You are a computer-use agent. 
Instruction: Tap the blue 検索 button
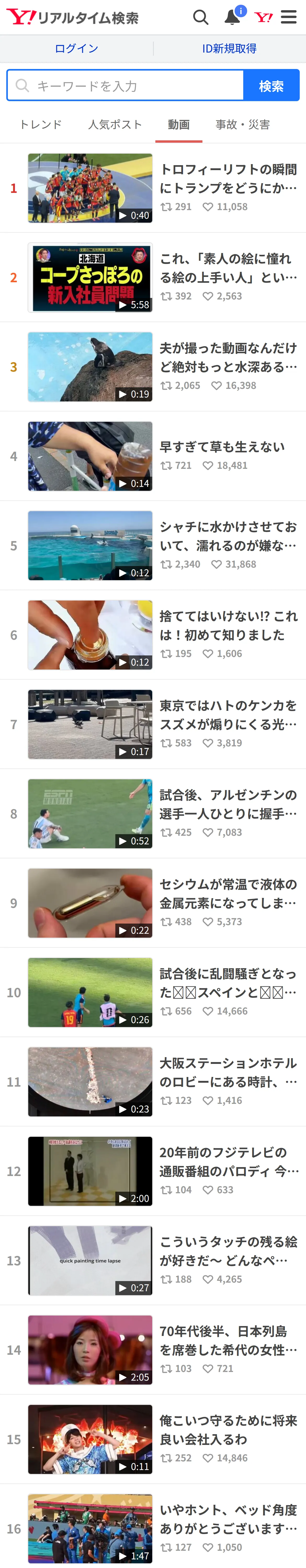pyautogui.click(x=271, y=85)
